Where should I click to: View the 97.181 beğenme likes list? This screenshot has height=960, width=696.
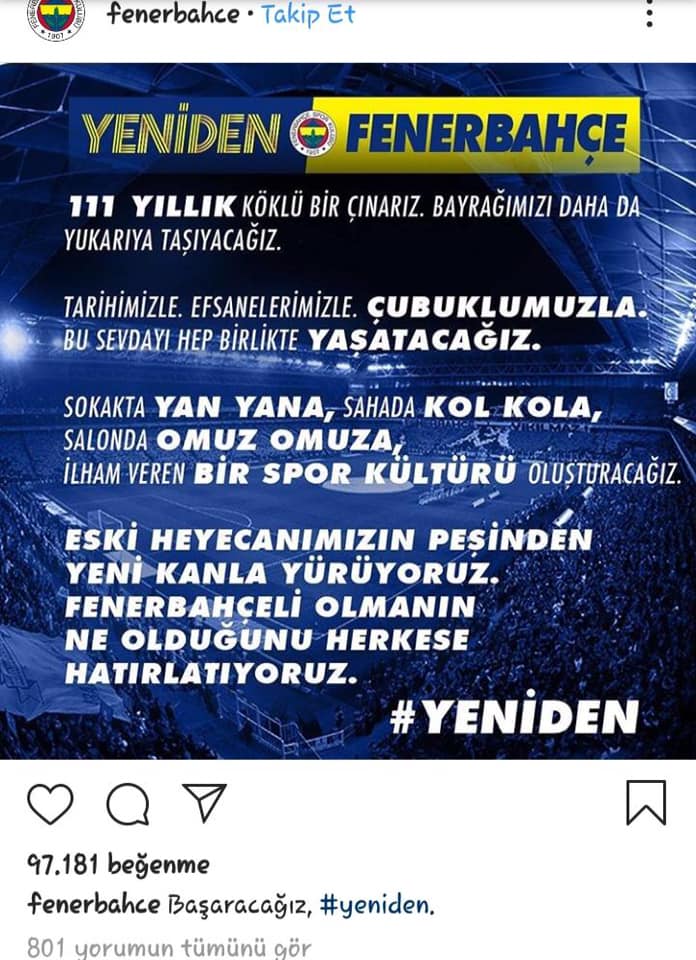click(118, 864)
